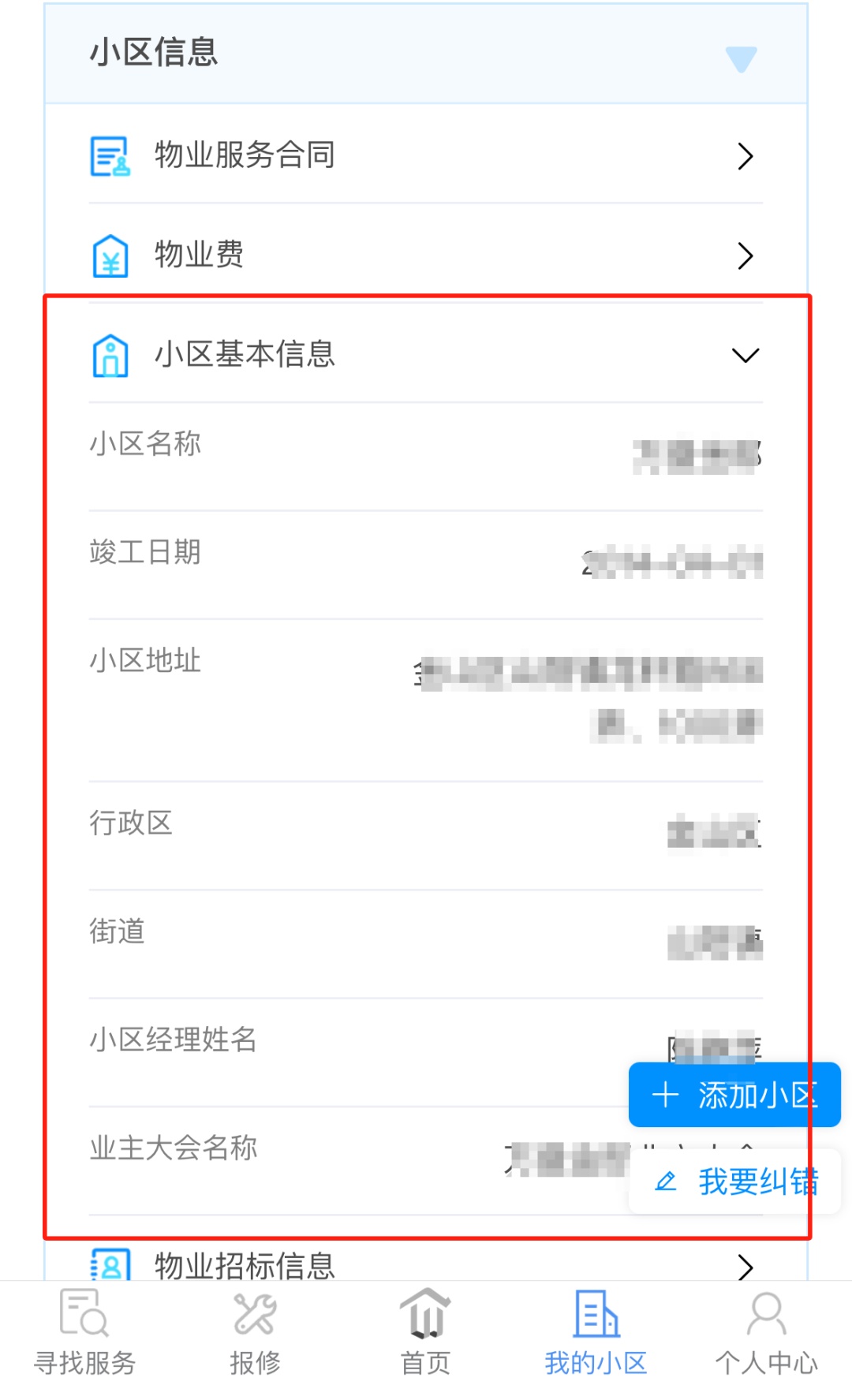Select the 我的小区 tab
This screenshot has width=852, height=1400.
[596, 1333]
